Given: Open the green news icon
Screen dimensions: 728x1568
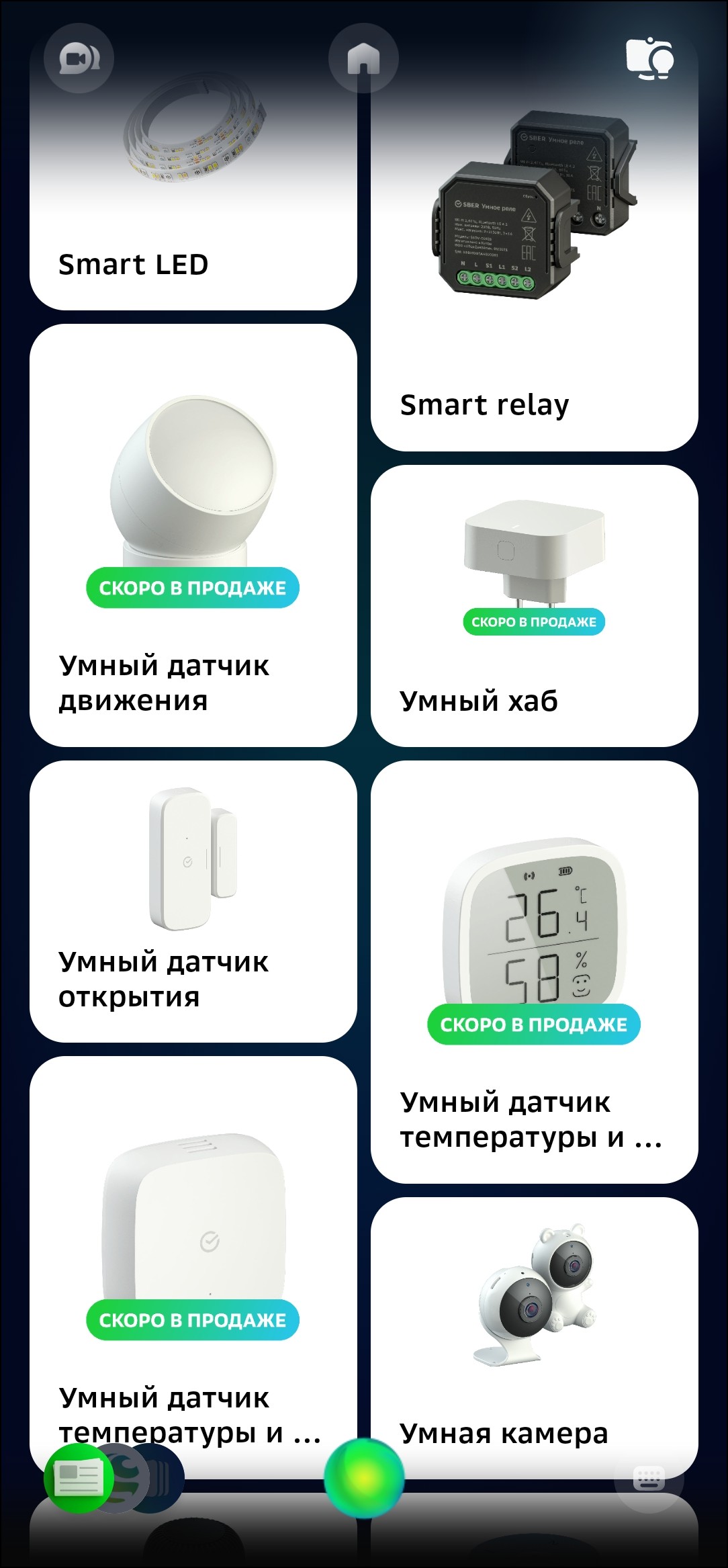Looking at the screenshot, I should coord(77,1478).
